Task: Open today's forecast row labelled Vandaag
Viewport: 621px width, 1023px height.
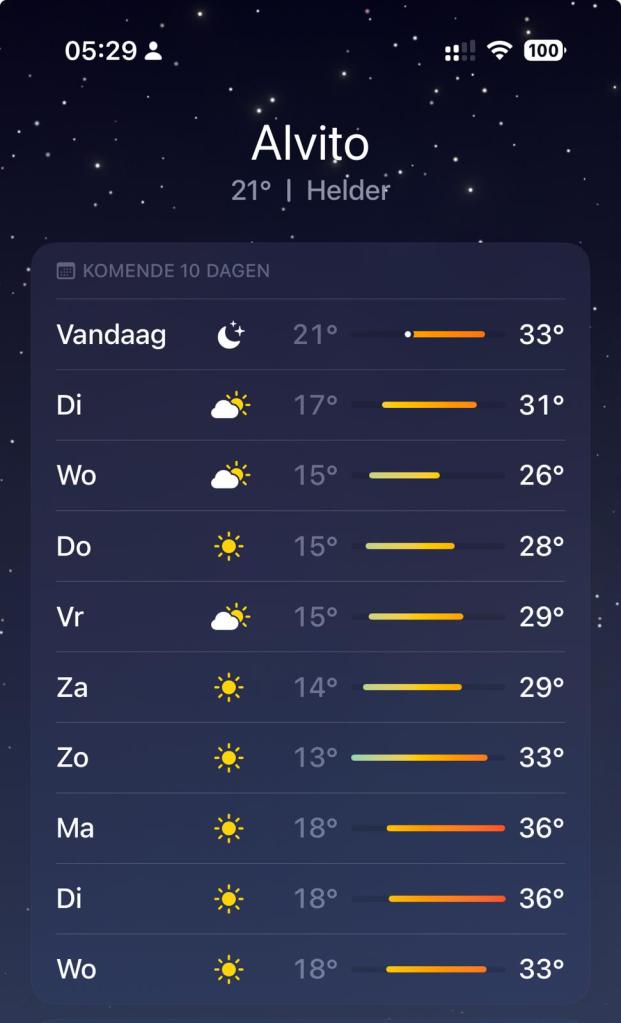Action: tap(310, 334)
